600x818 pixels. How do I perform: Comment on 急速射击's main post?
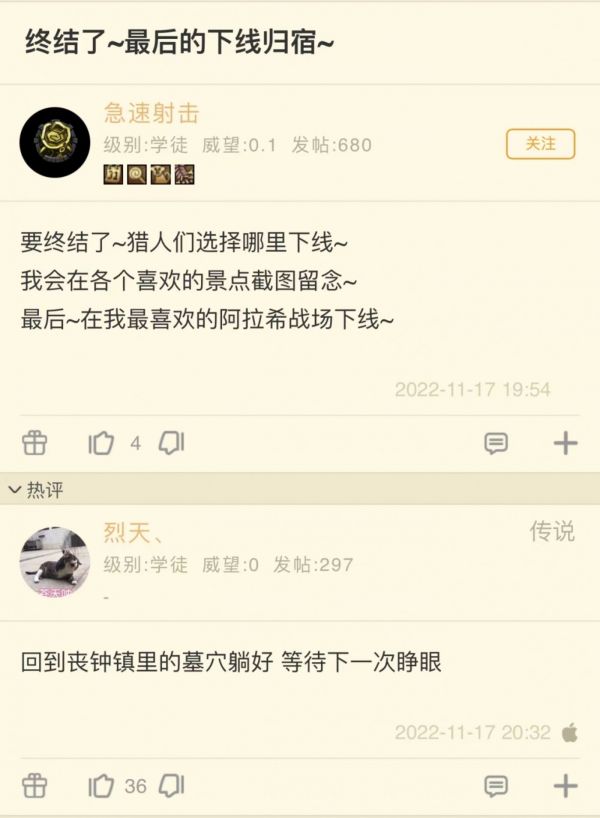(x=496, y=443)
